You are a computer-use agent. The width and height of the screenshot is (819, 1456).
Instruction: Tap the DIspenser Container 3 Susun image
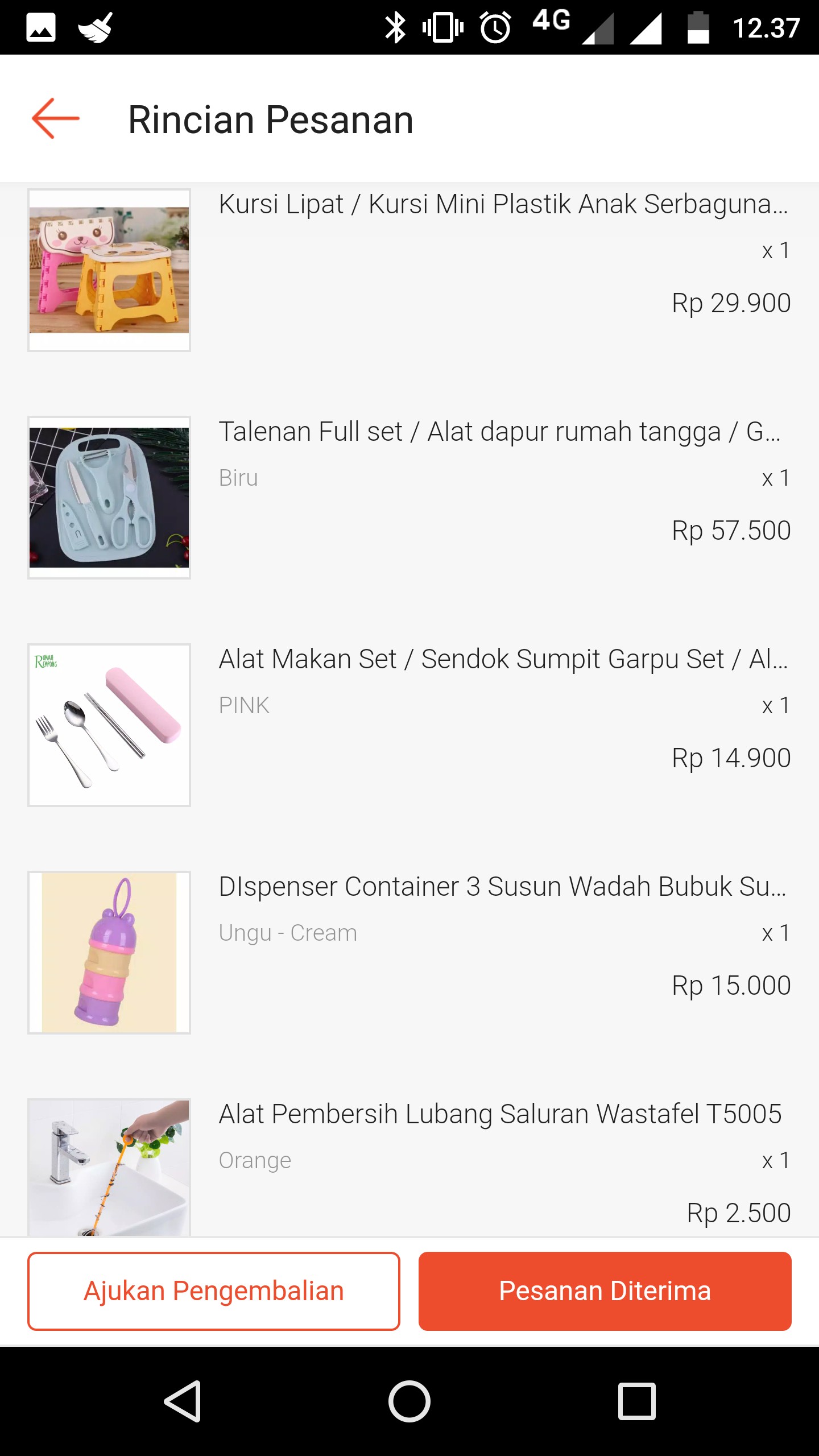tap(109, 952)
